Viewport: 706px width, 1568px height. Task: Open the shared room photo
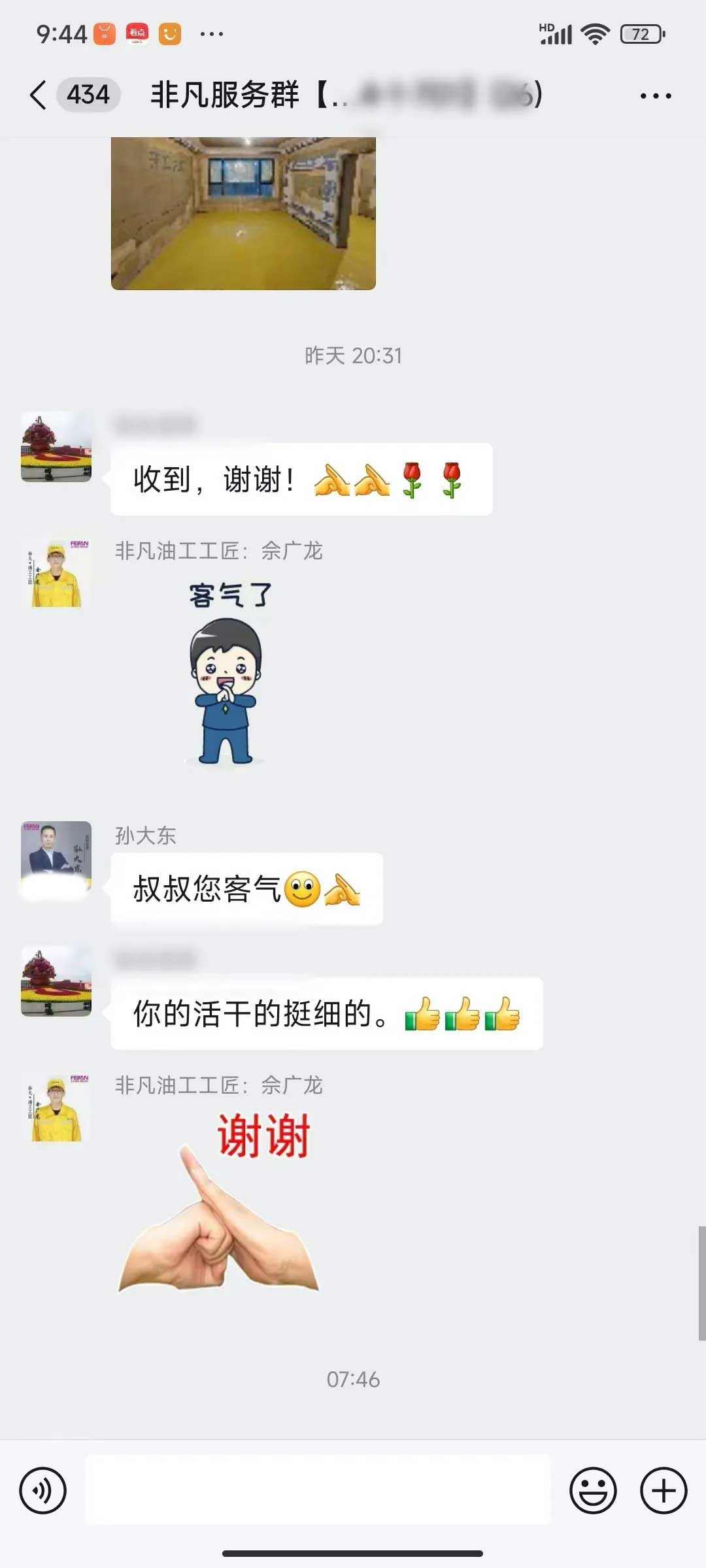[243, 213]
